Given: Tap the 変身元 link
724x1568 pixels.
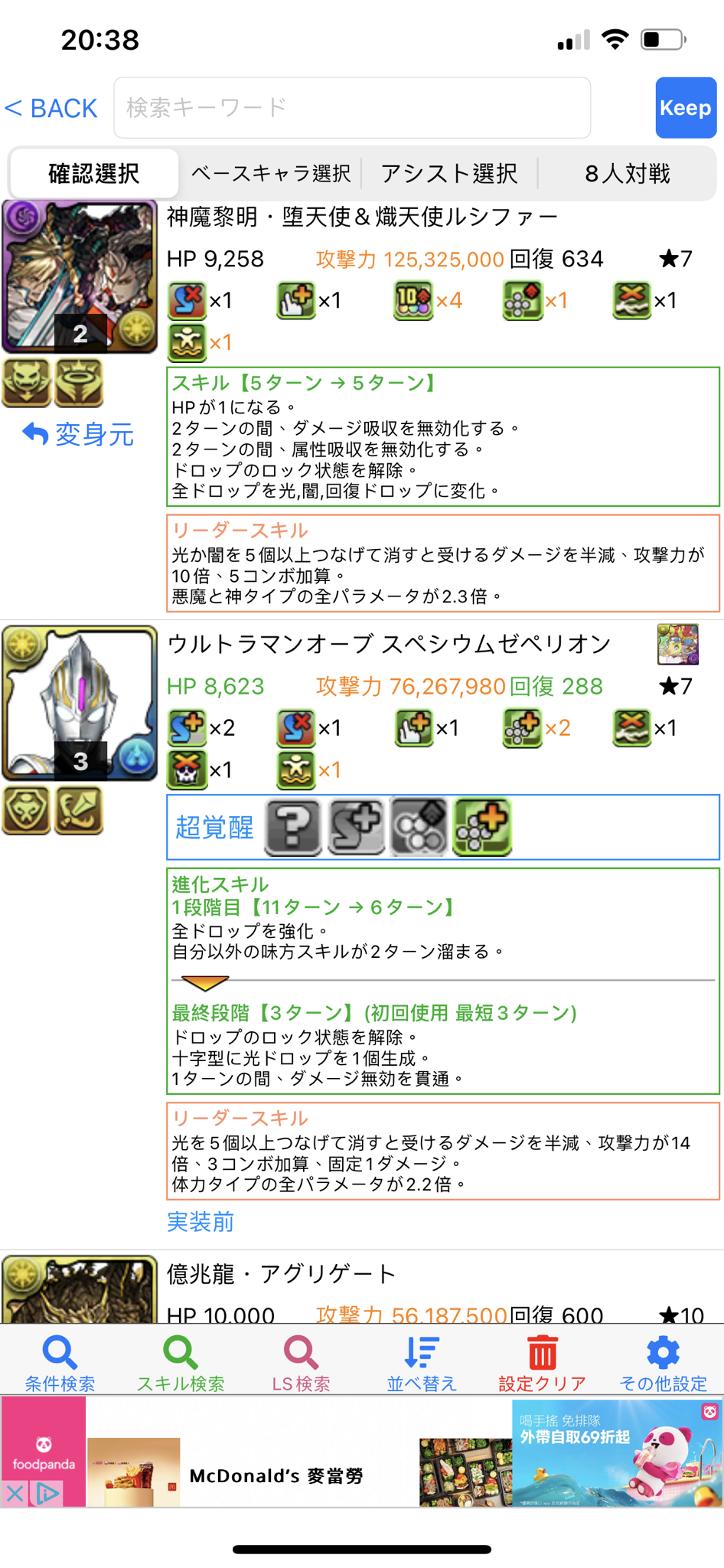Looking at the screenshot, I should coord(78,435).
